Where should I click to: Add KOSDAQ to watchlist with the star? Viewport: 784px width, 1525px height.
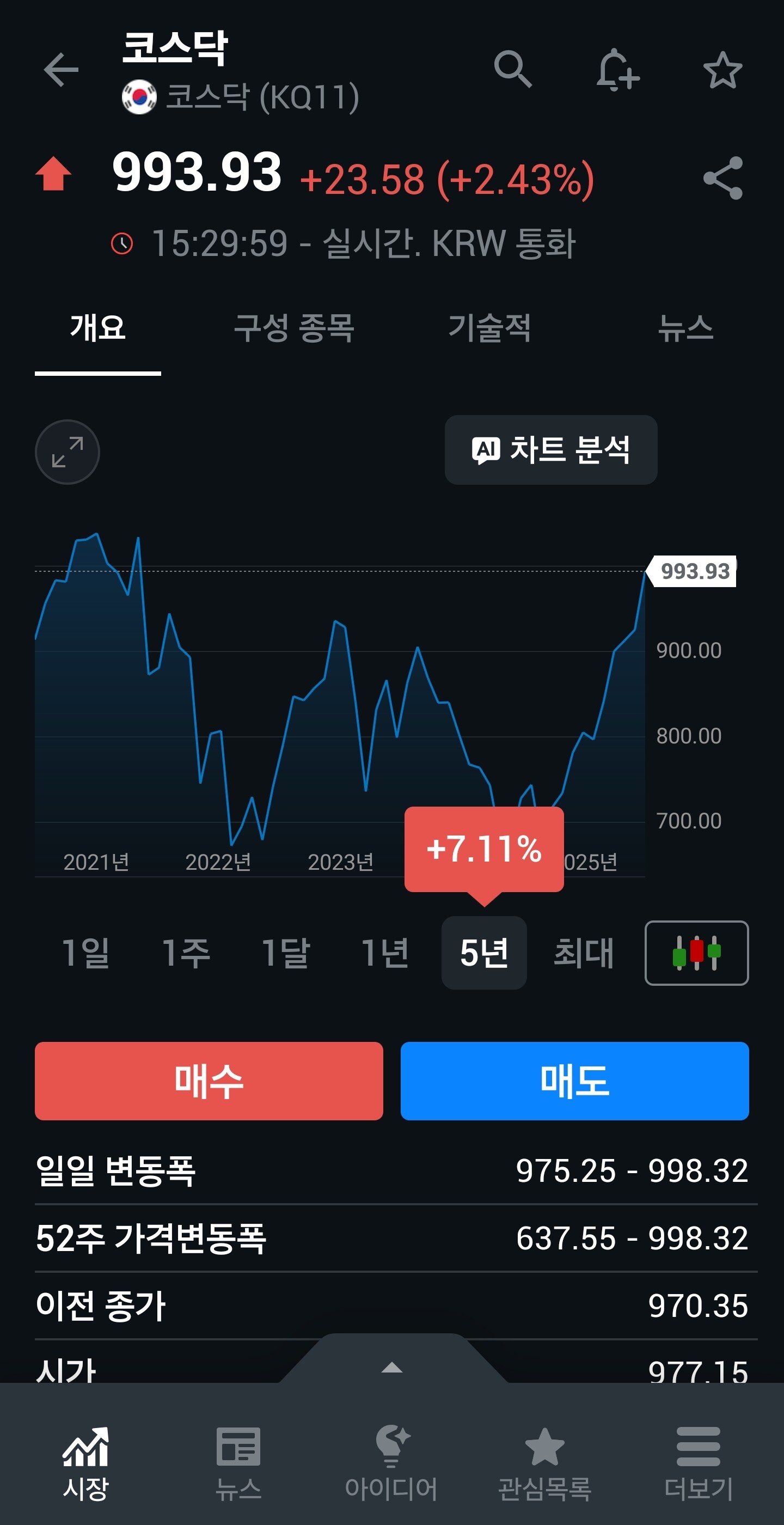click(722, 70)
